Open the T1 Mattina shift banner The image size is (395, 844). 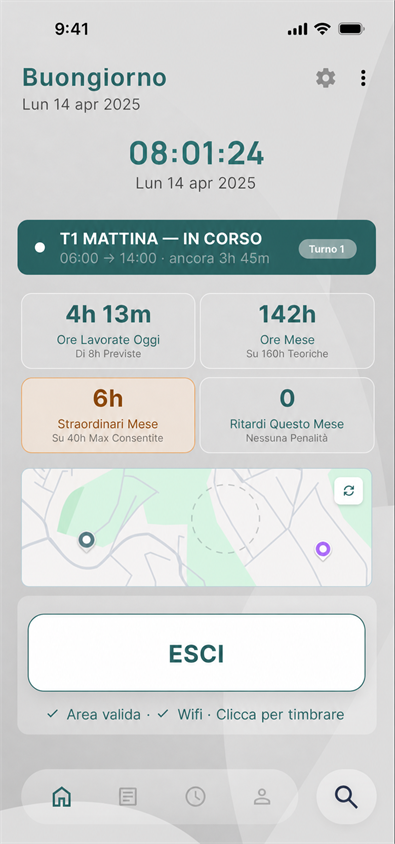click(x=197, y=247)
